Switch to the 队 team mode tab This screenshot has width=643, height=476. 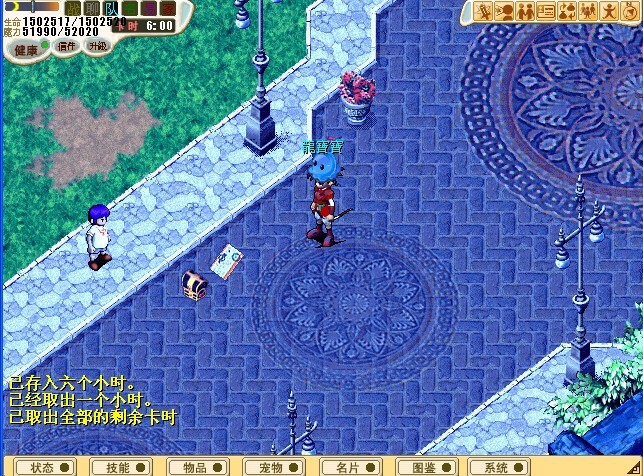point(110,8)
